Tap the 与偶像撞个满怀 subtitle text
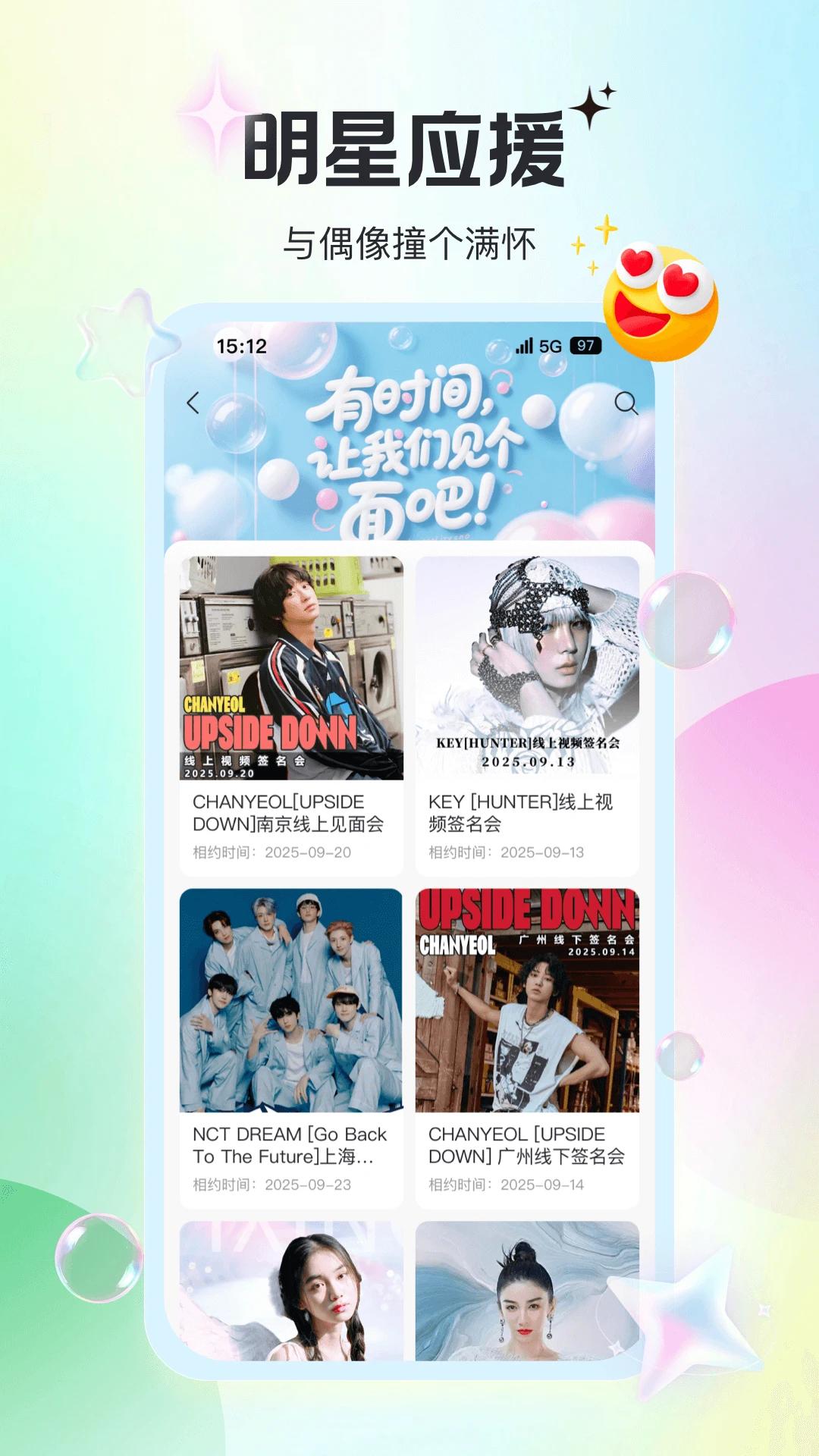 pos(409,239)
